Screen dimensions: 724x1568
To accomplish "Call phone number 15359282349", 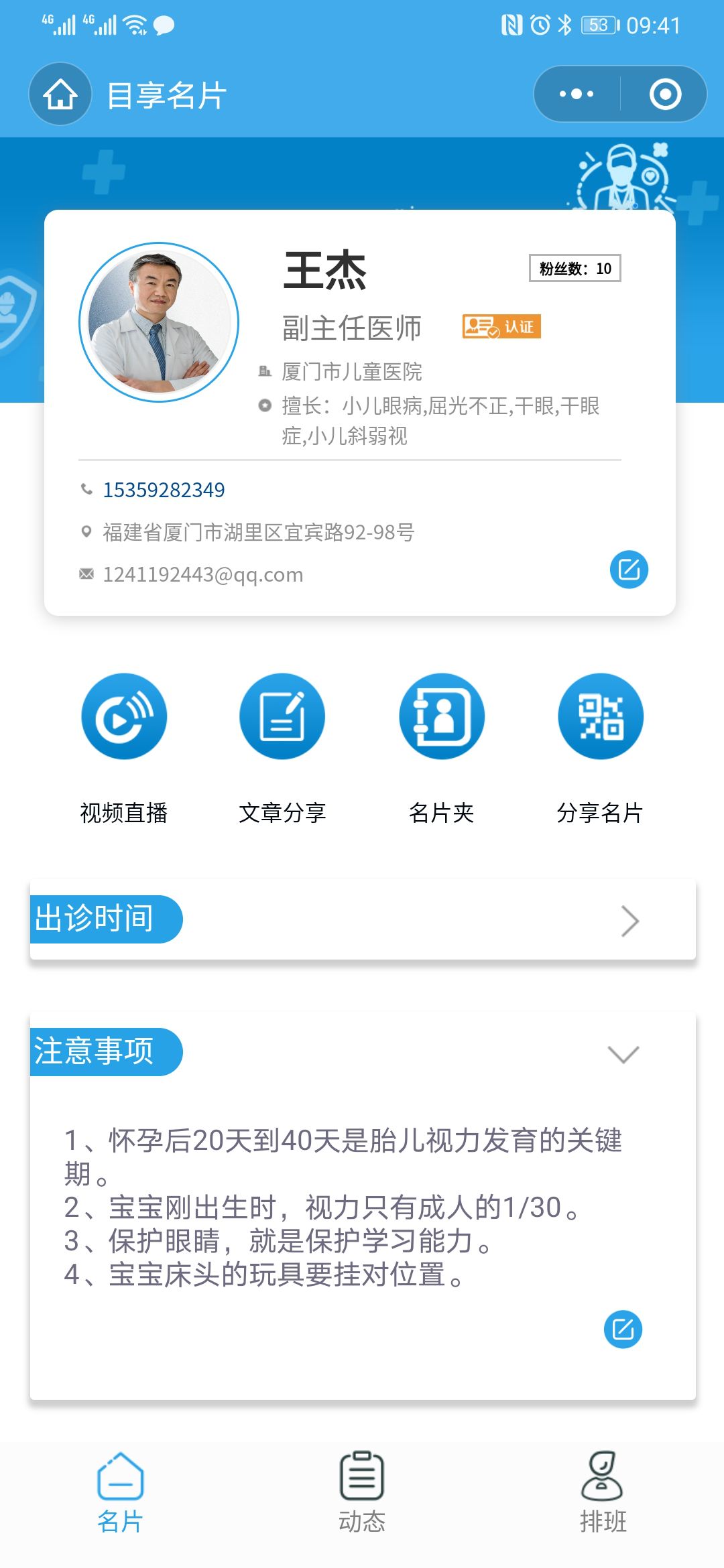I will click(x=164, y=490).
